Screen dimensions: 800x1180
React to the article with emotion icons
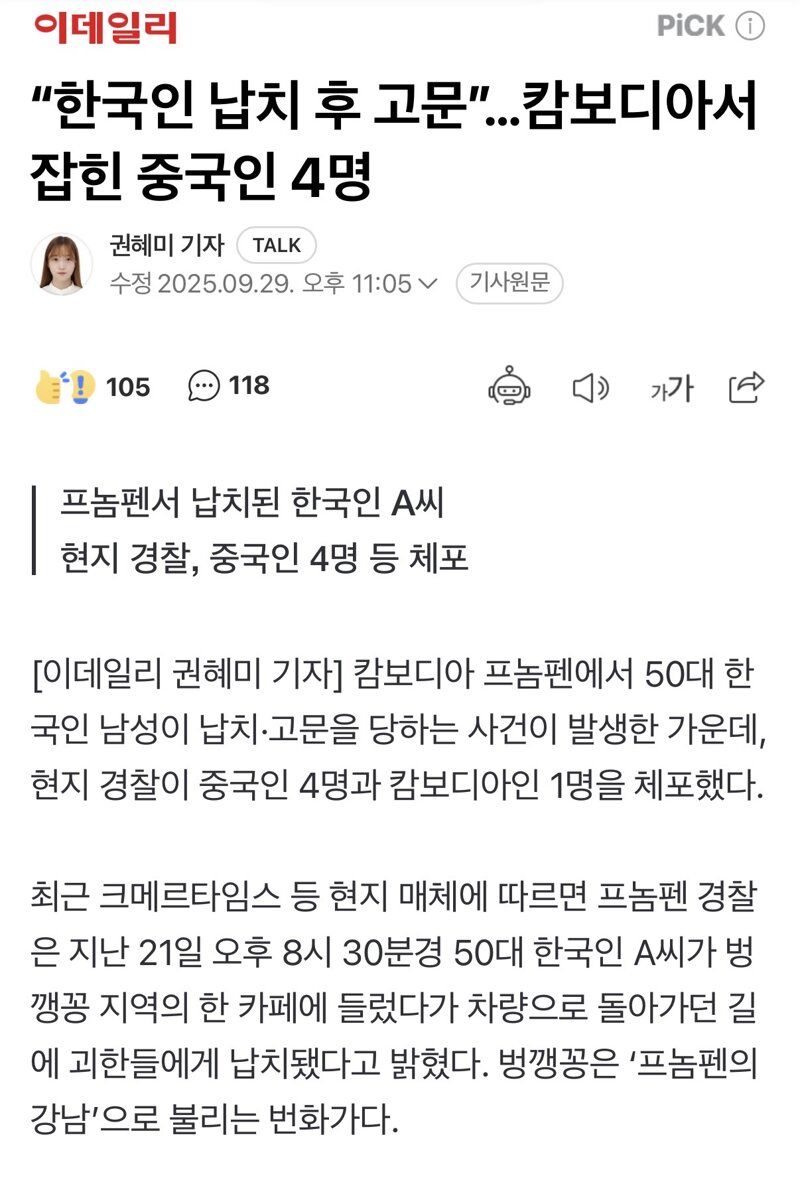[x=66, y=387]
